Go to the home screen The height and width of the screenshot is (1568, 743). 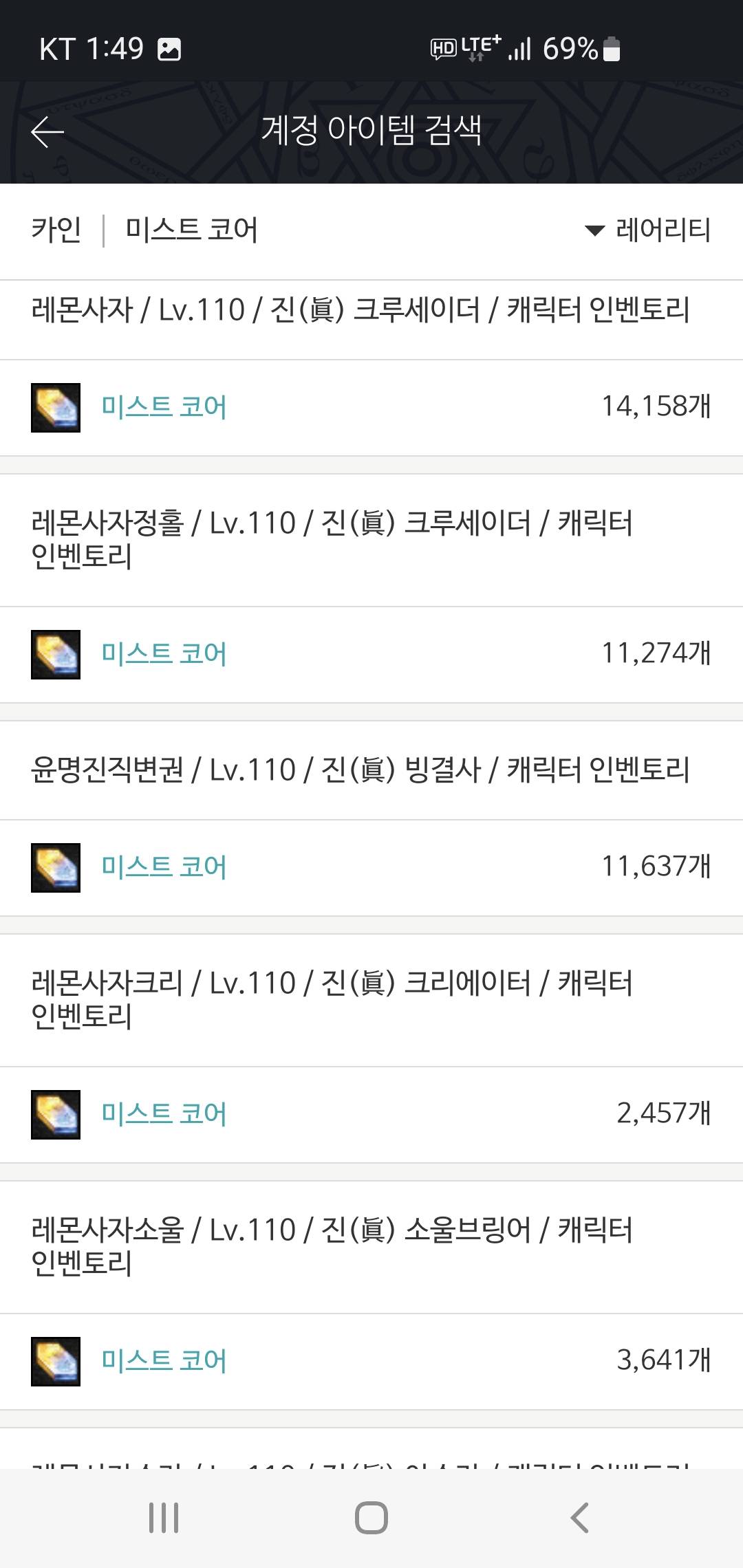(371, 1518)
